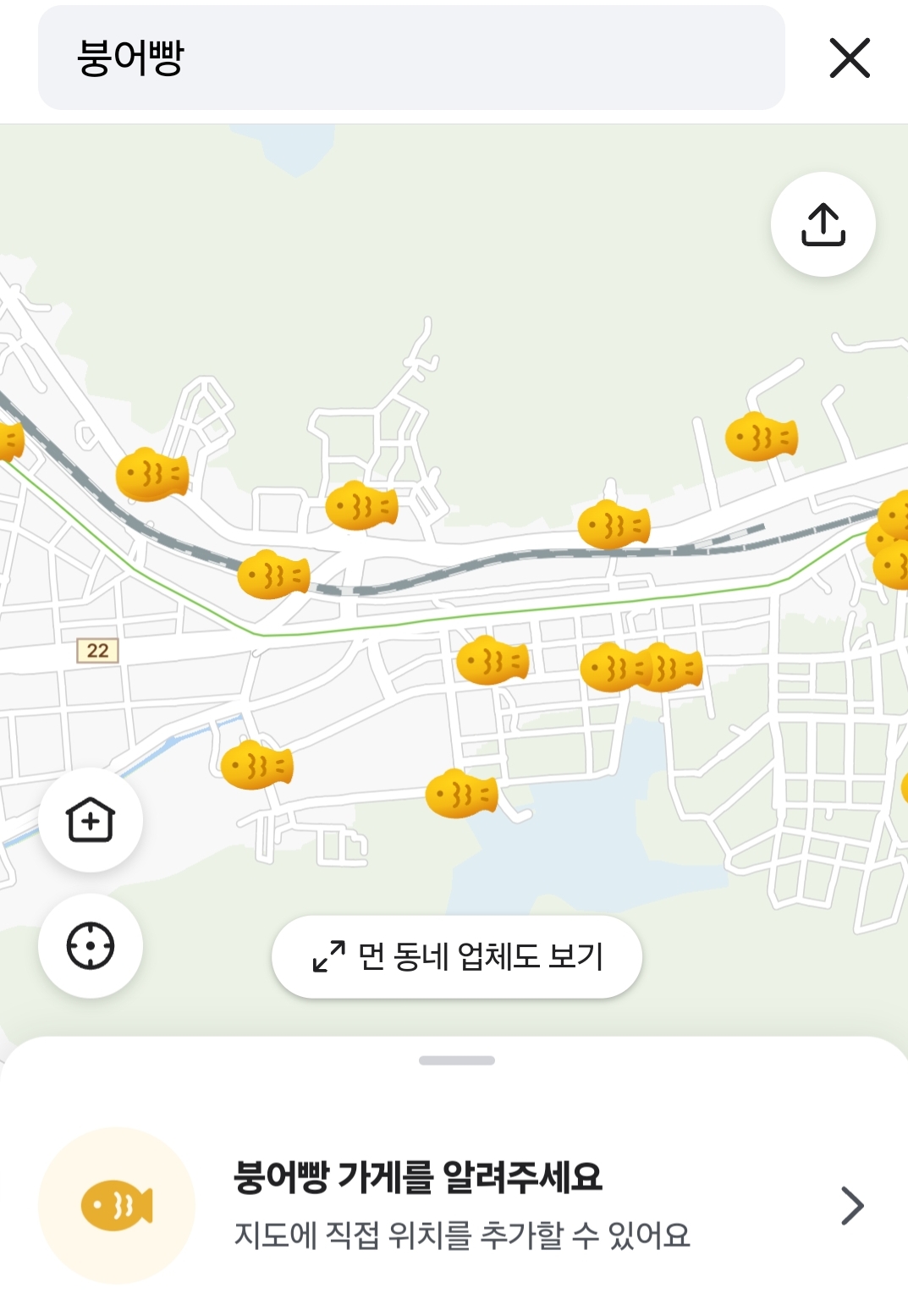Image resolution: width=908 pixels, height=1316 pixels.
Task: Close the 붕어빵 search screen
Action: [850, 58]
